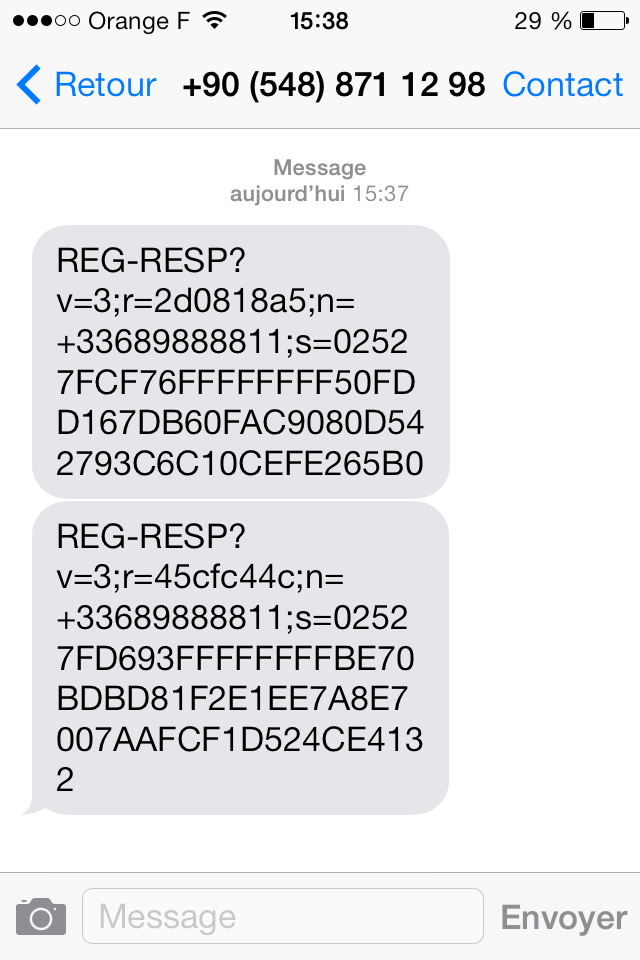This screenshot has height=960, width=640.
Task: Go back via the Retour button
Action: click(87, 85)
